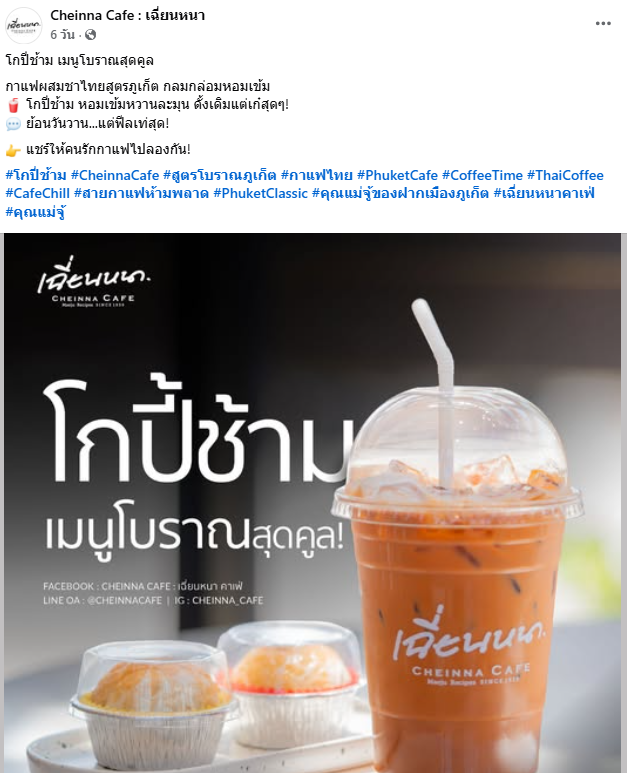Open the #สายกาแฟห้ามพลาด hashtag
The width and height of the screenshot is (627, 773).
pos(140,193)
